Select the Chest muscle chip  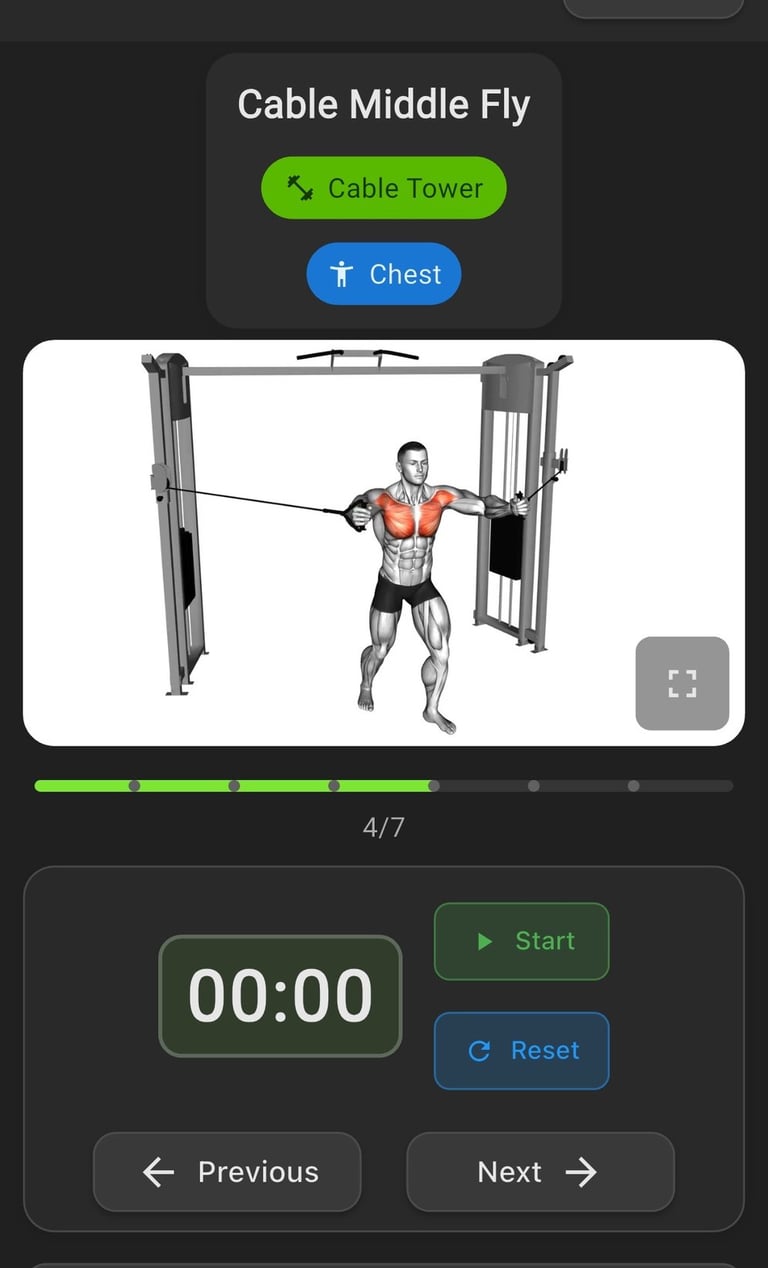(x=384, y=274)
